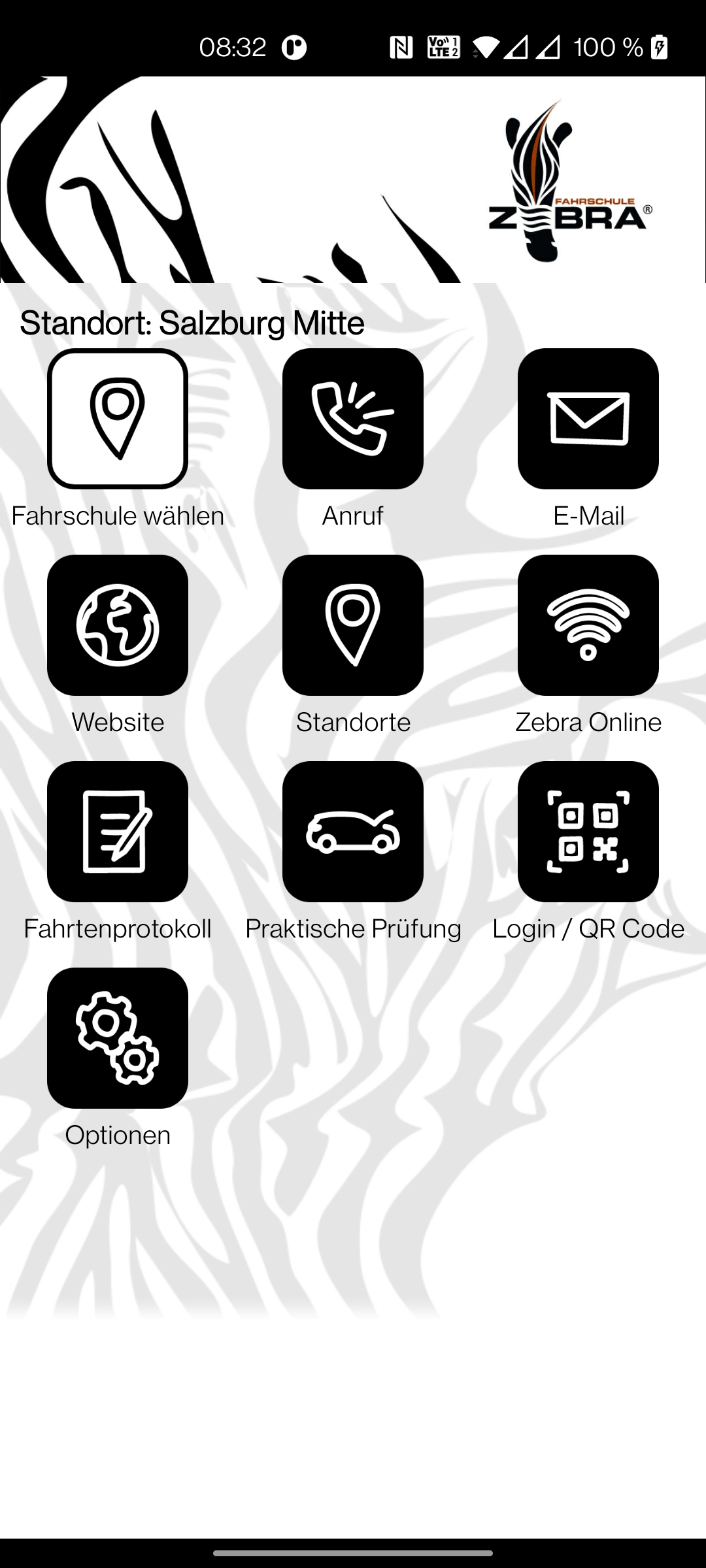Select Praktische Prüfung tile
Screen dimensions: 706x1568
click(353, 832)
